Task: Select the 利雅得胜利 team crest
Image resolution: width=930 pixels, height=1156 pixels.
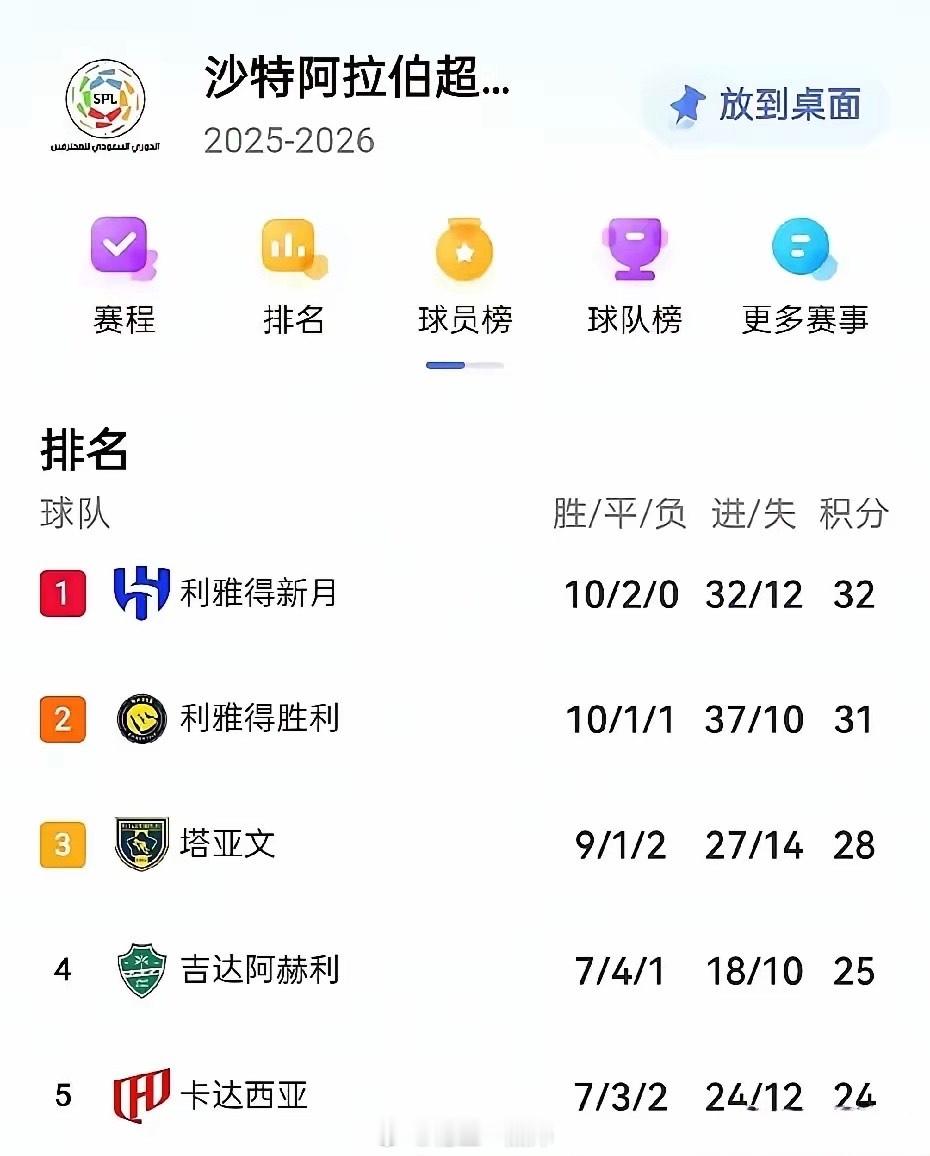Action: click(142, 719)
